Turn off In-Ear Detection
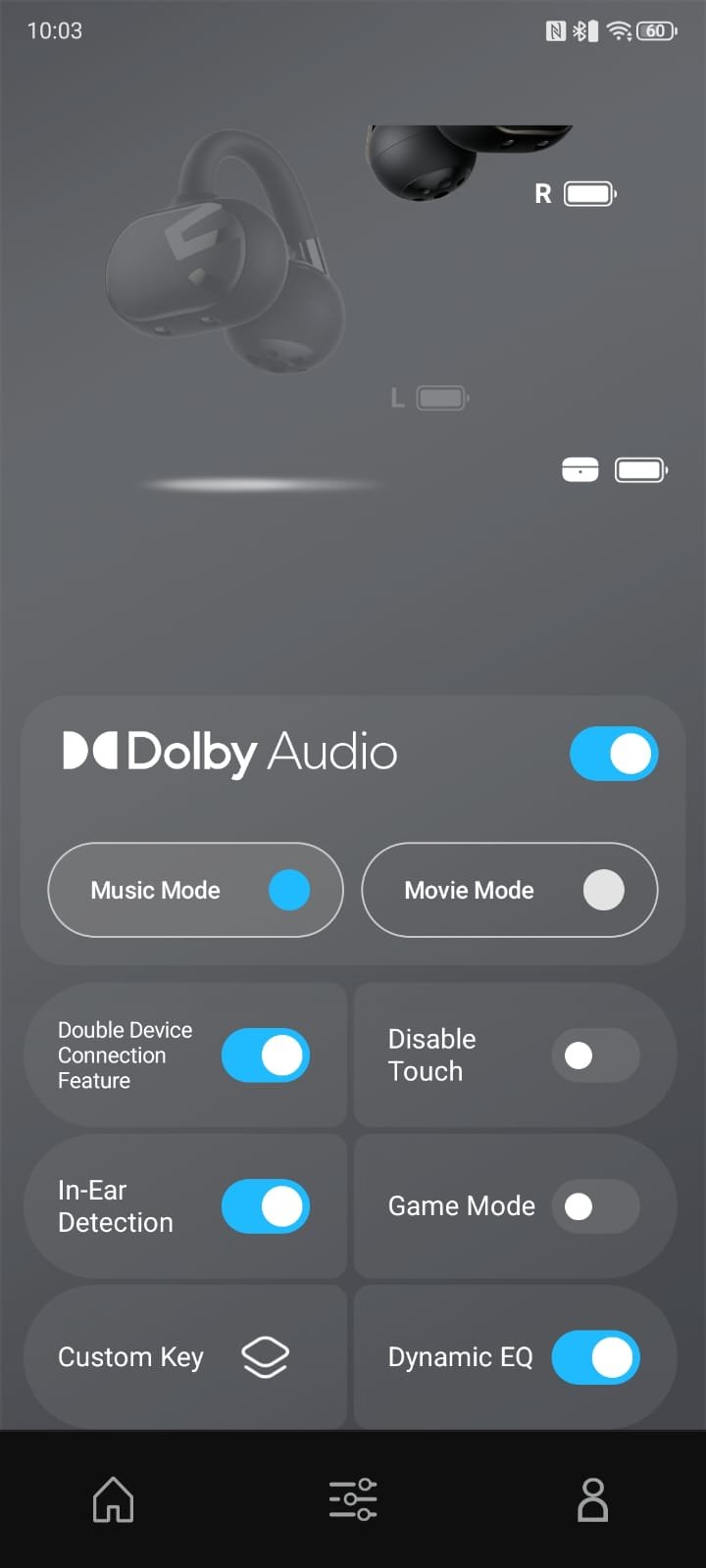Viewport: 706px width, 1568px height. pos(266,1206)
